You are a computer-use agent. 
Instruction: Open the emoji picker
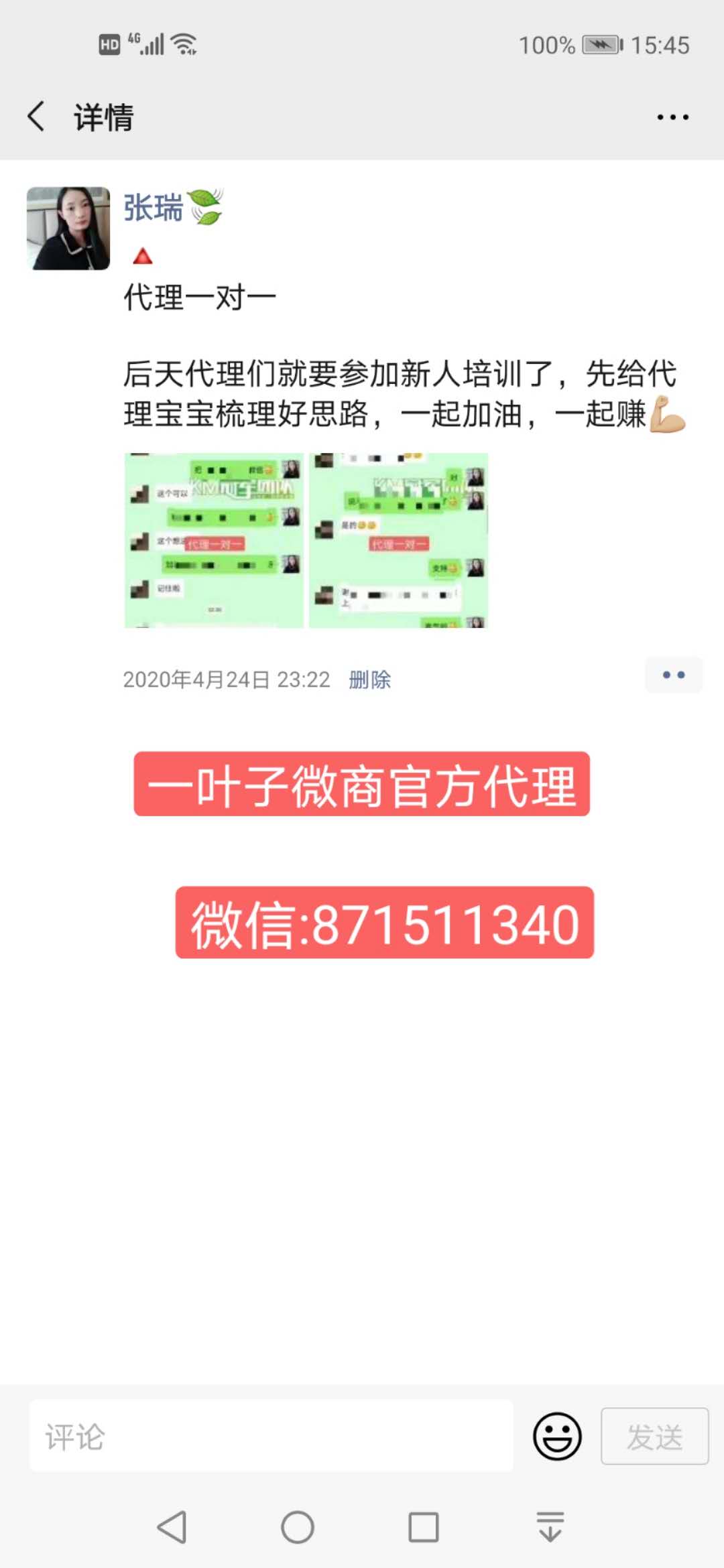[x=557, y=1436]
